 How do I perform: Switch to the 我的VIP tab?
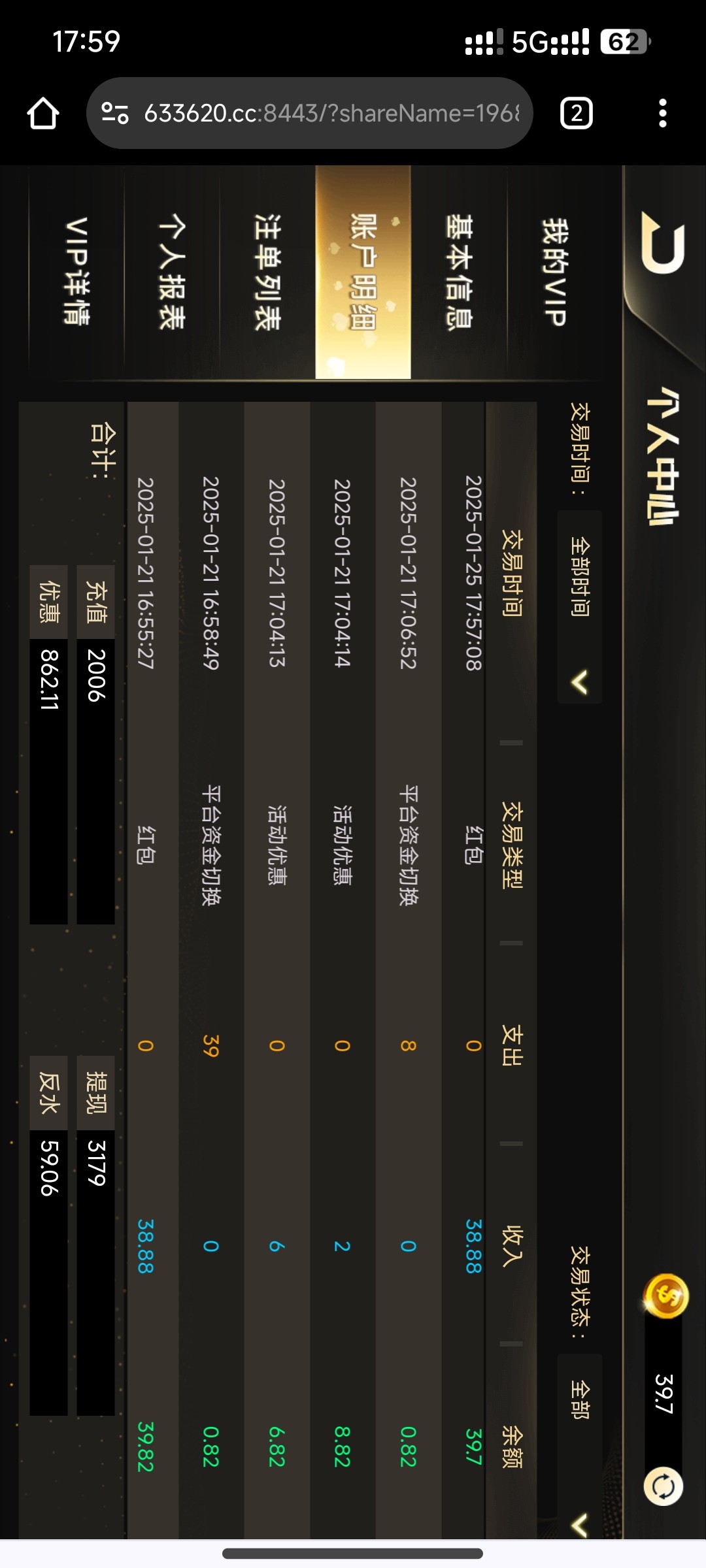coord(554,272)
